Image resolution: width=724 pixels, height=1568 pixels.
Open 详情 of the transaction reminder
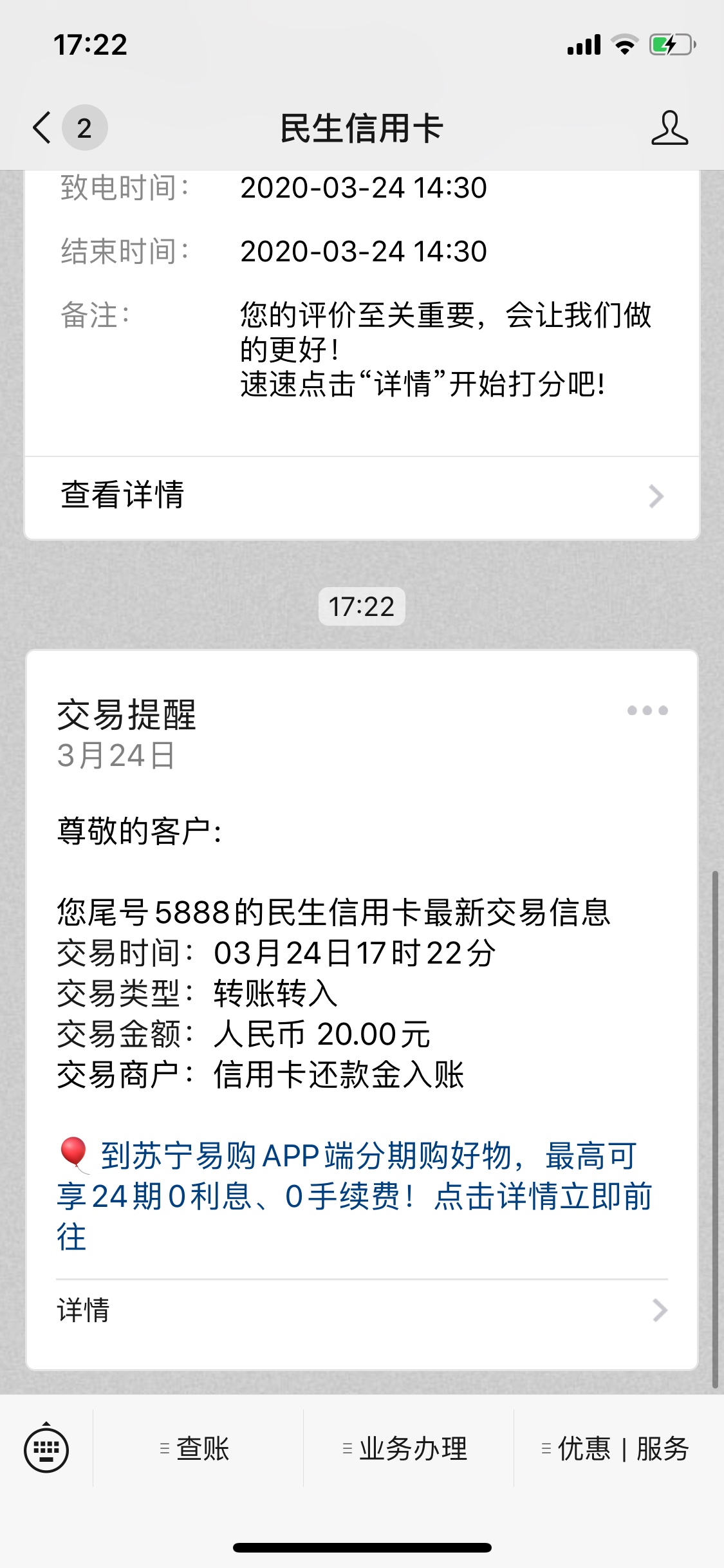[362, 1310]
